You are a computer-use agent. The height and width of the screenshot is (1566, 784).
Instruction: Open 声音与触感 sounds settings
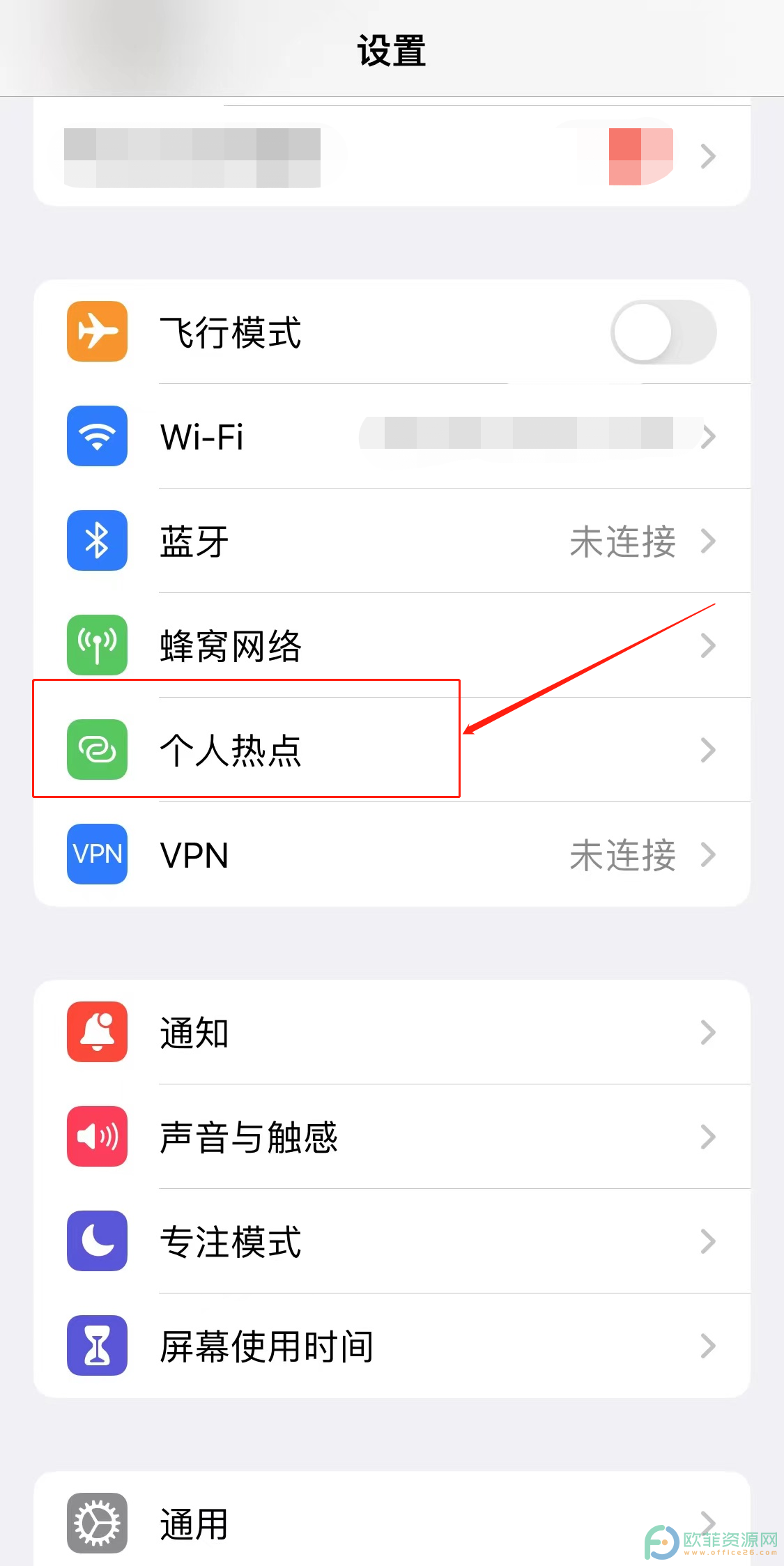(392, 1137)
